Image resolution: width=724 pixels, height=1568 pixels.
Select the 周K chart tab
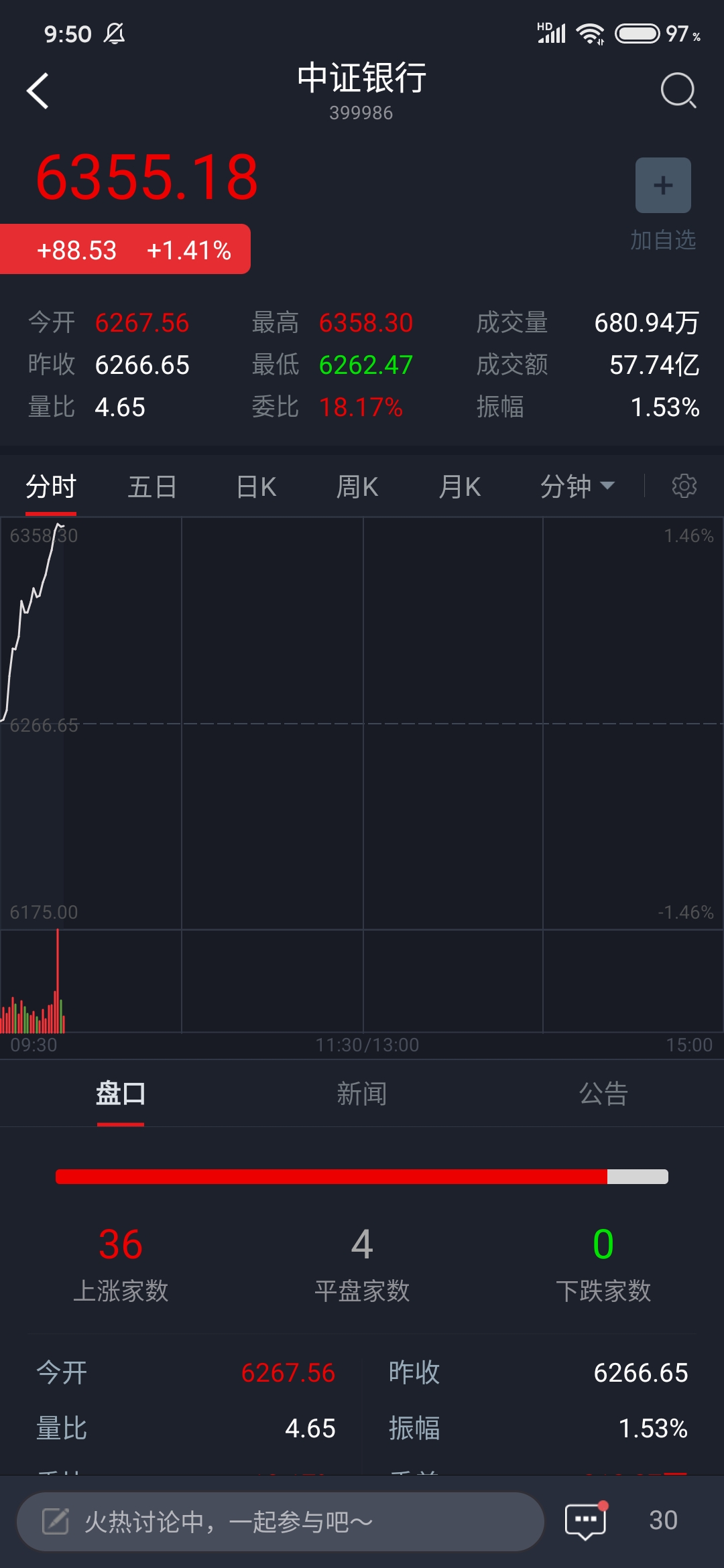tap(357, 486)
